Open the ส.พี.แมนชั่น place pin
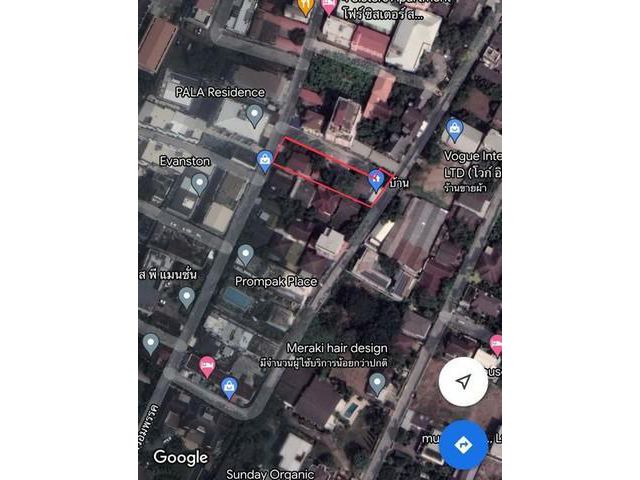Viewport: 640px width, 480px height. click(x=186, y=296)
